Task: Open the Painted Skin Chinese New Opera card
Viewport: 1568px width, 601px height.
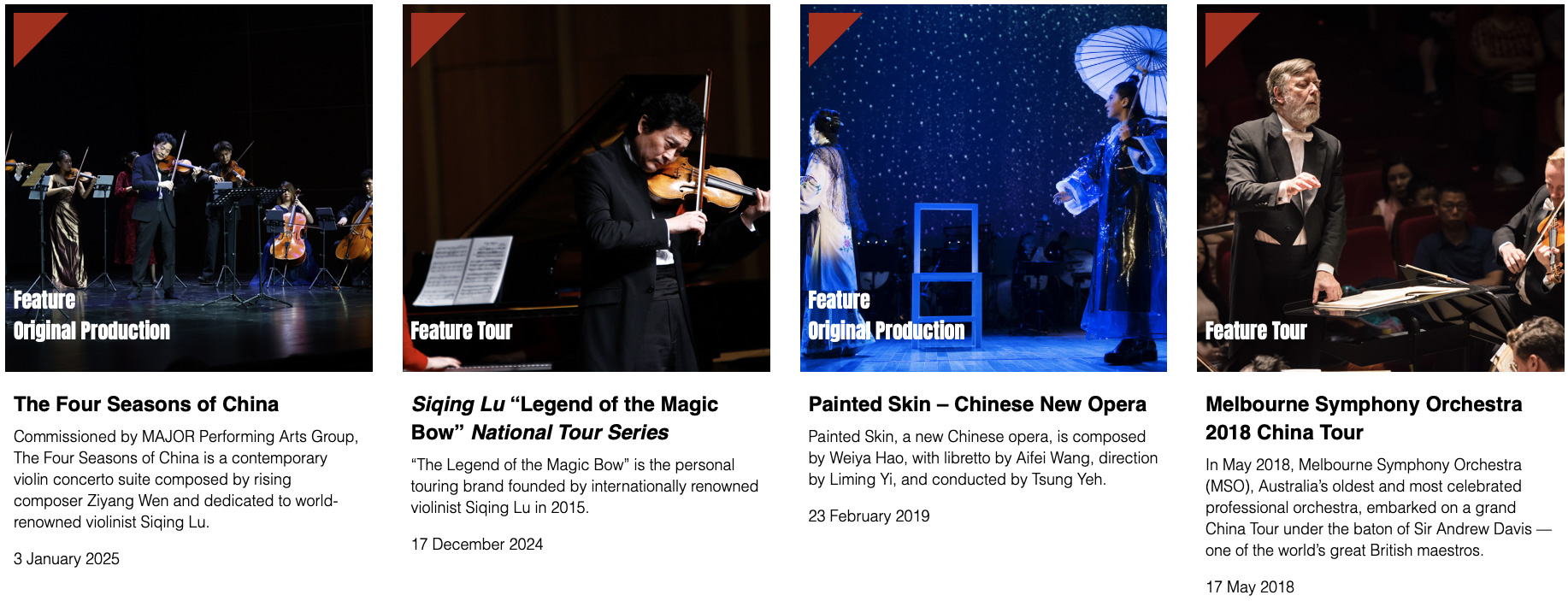Action: click(977, 404)
